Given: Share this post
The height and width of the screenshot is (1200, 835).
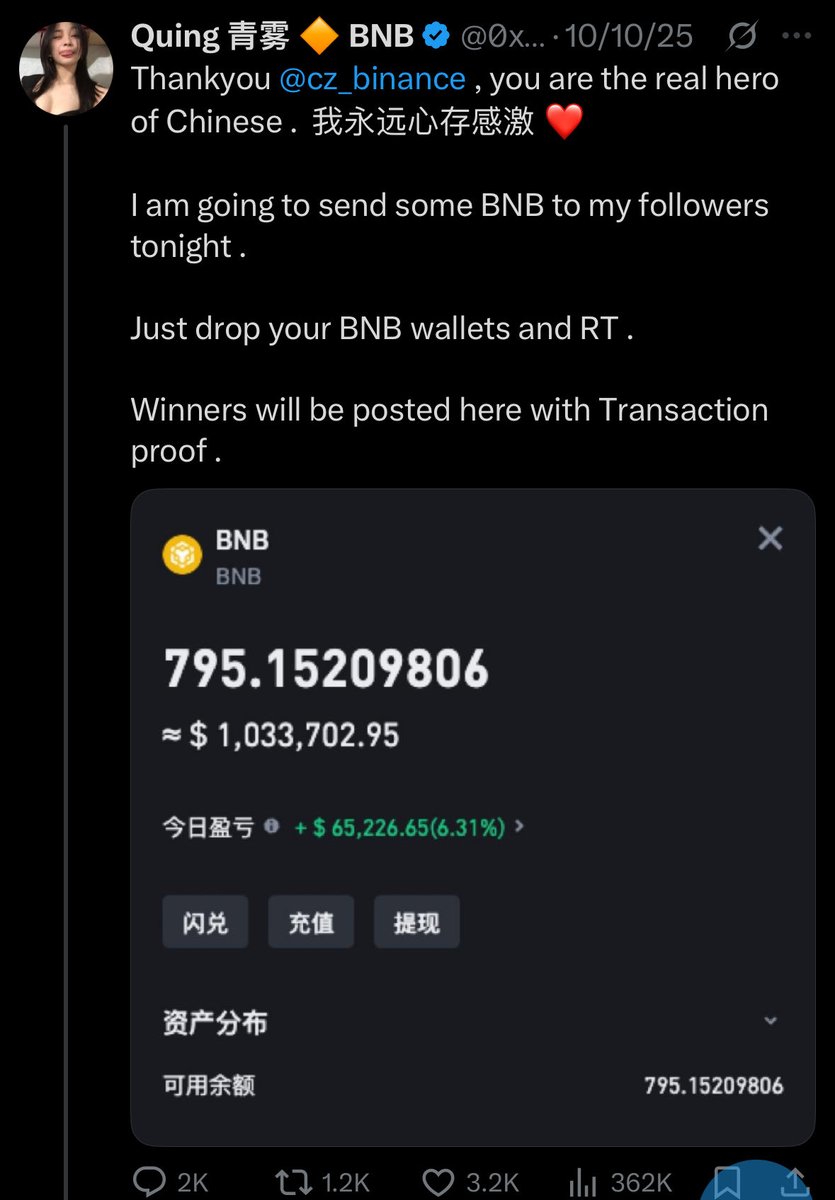Looking at the screenshot, I should (x=796, y=1183).
